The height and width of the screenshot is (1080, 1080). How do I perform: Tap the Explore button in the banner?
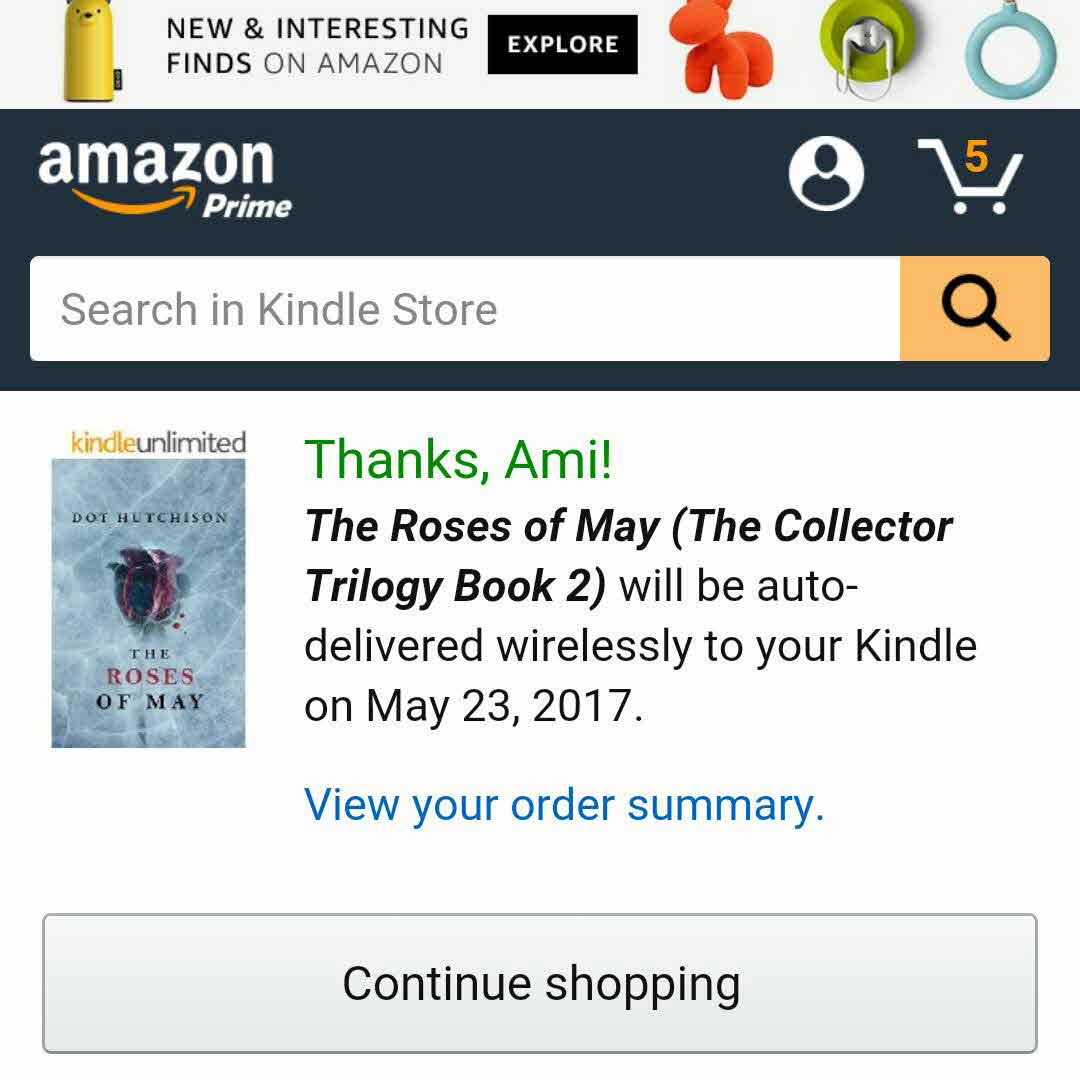coord(562,45)
